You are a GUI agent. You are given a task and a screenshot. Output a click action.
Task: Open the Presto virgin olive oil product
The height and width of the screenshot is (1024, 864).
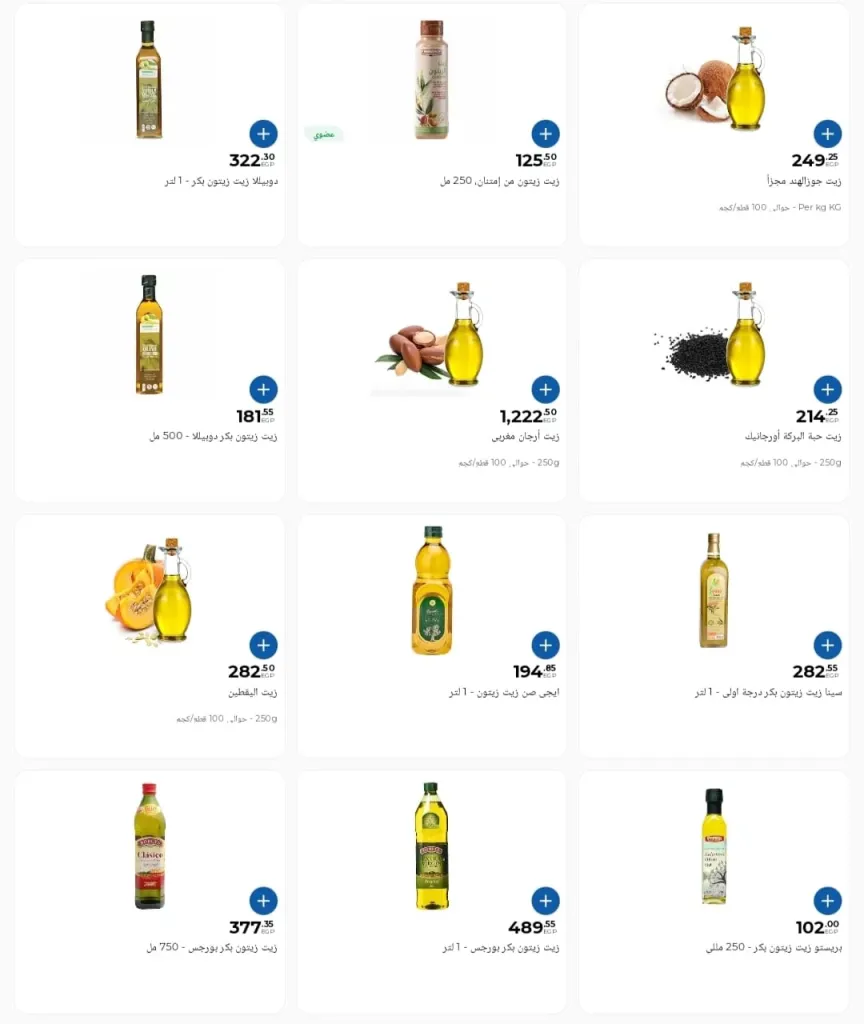coord(713,846)
